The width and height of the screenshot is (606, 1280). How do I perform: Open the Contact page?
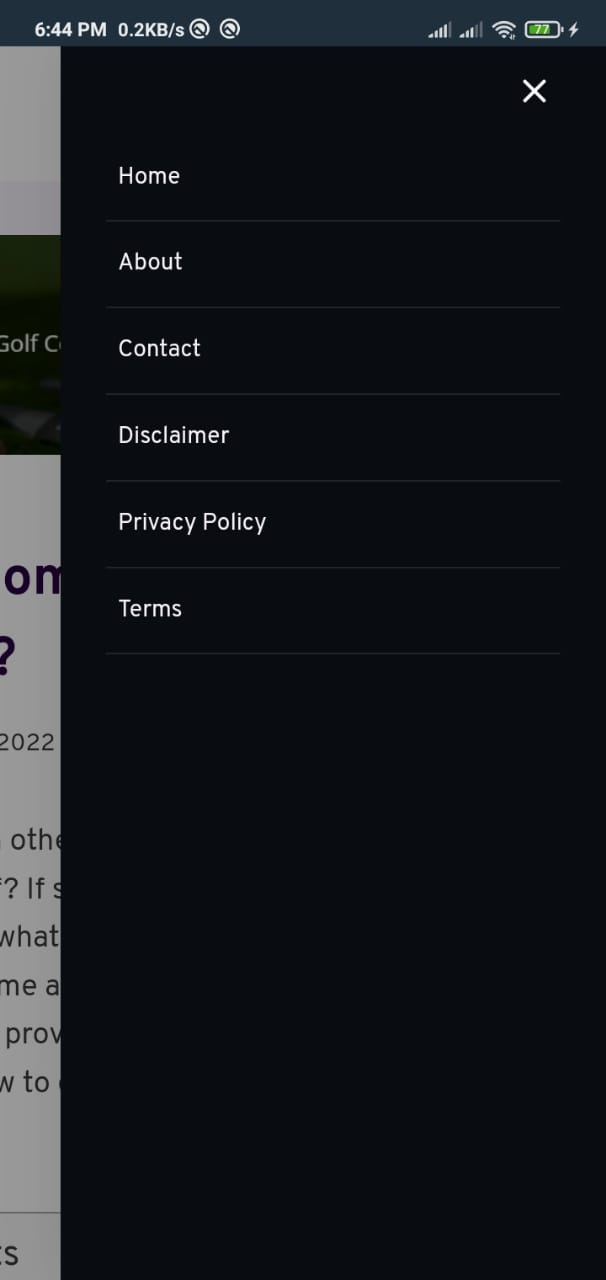pyautogui.click(x=159, y=348)
